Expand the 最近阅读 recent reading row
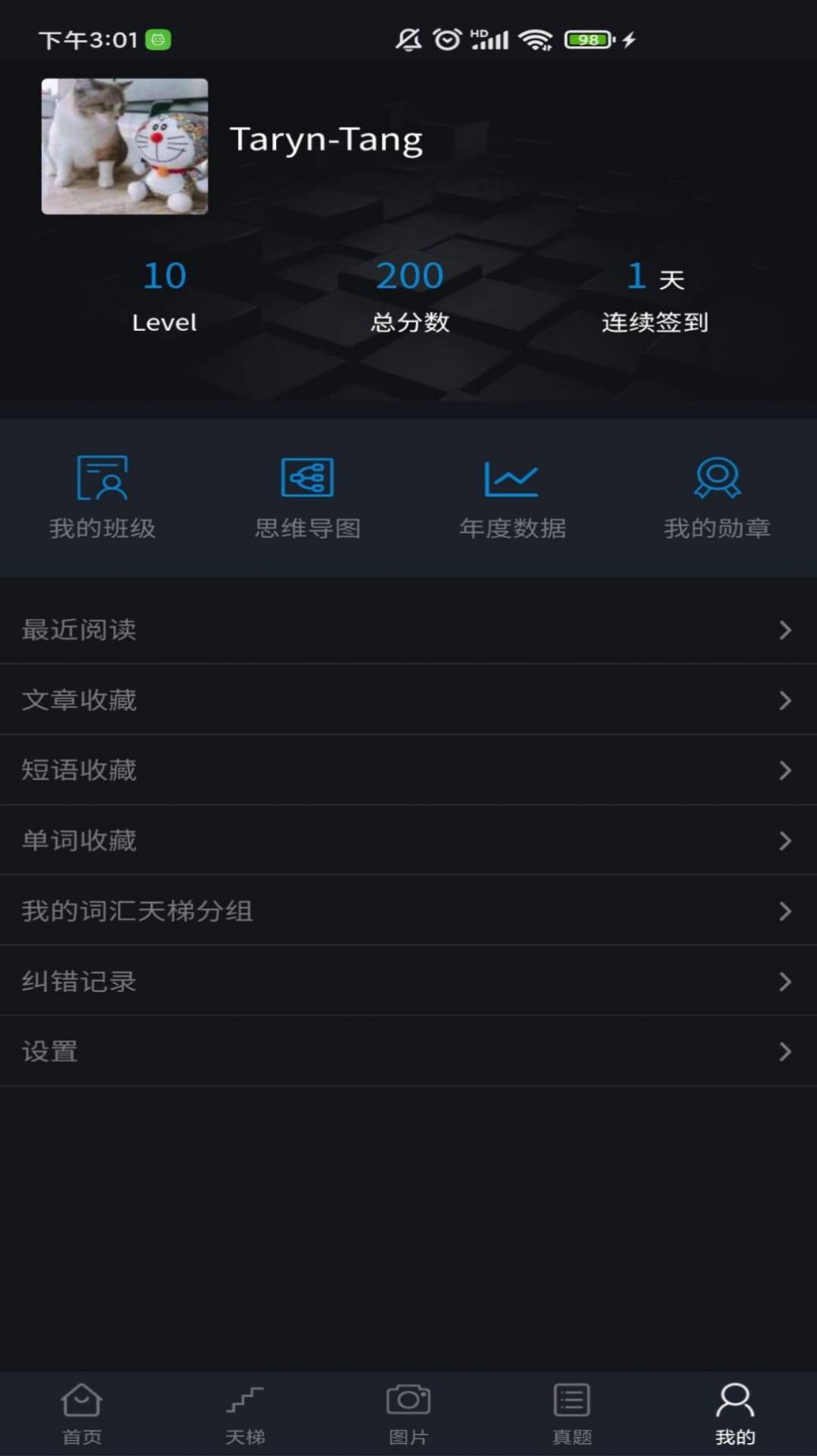This screenshot has height=1456, width=817. [408, 630]
